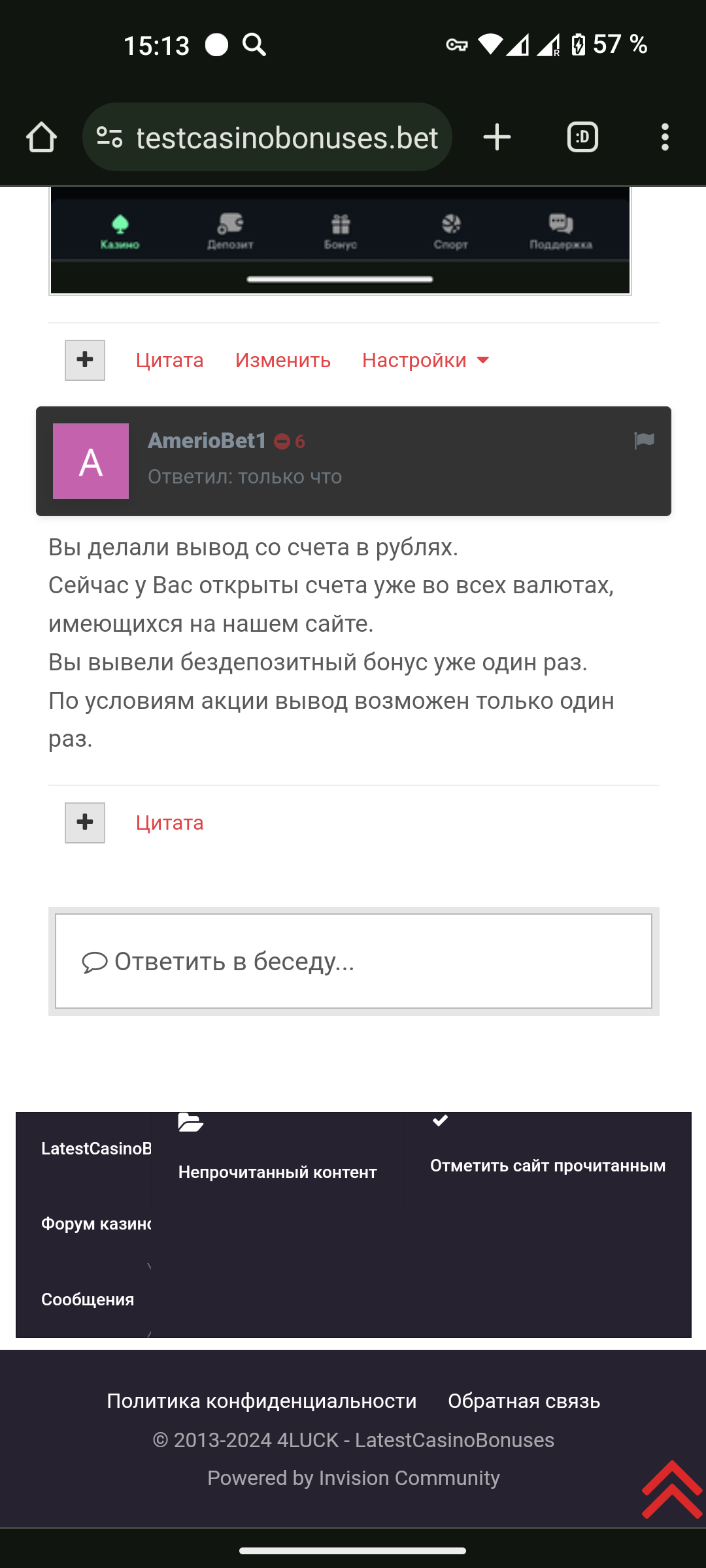Tap the testcasinobonuses.bet address bar
The image size is (706, 1568).
[x=285, y=138]
